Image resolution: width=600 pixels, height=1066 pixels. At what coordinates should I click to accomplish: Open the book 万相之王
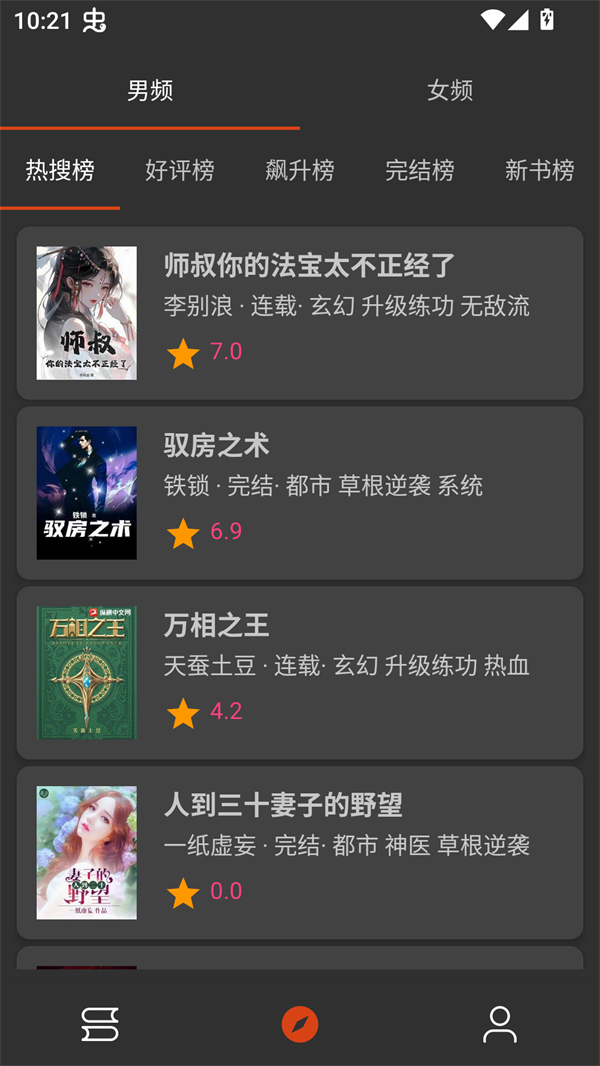click(300, 673)
